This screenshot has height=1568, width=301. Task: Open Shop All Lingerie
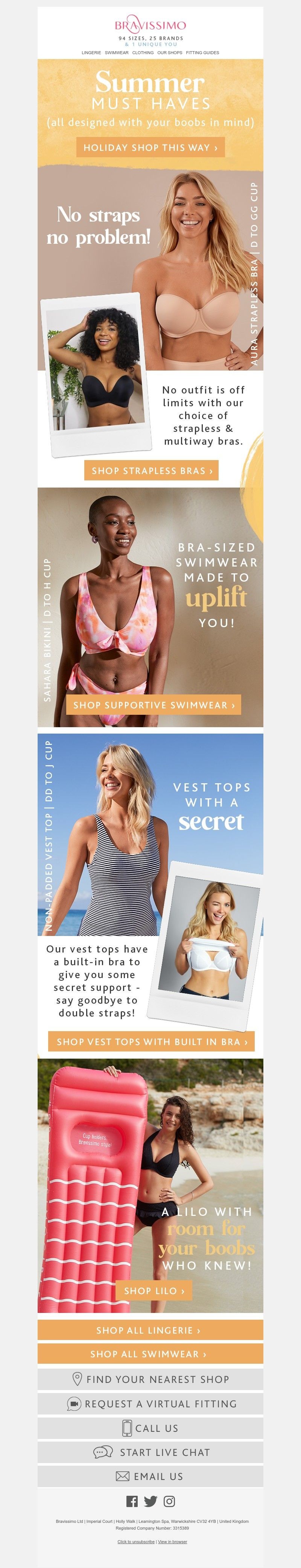[150, 1330]
